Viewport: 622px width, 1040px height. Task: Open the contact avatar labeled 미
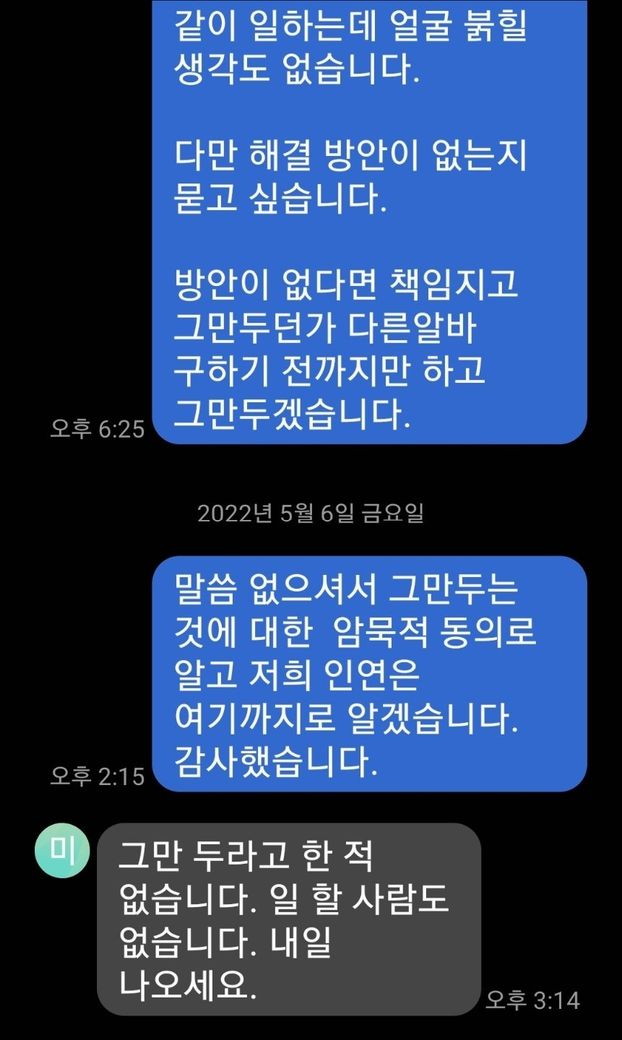click(x=59, y=851)
